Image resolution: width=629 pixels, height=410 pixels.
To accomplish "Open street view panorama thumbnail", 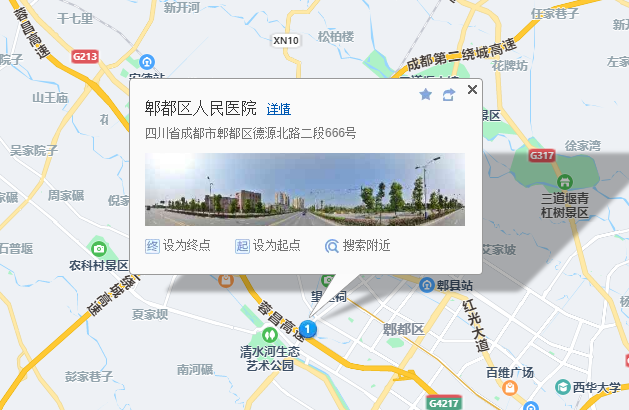I will (x=305, y=188).
